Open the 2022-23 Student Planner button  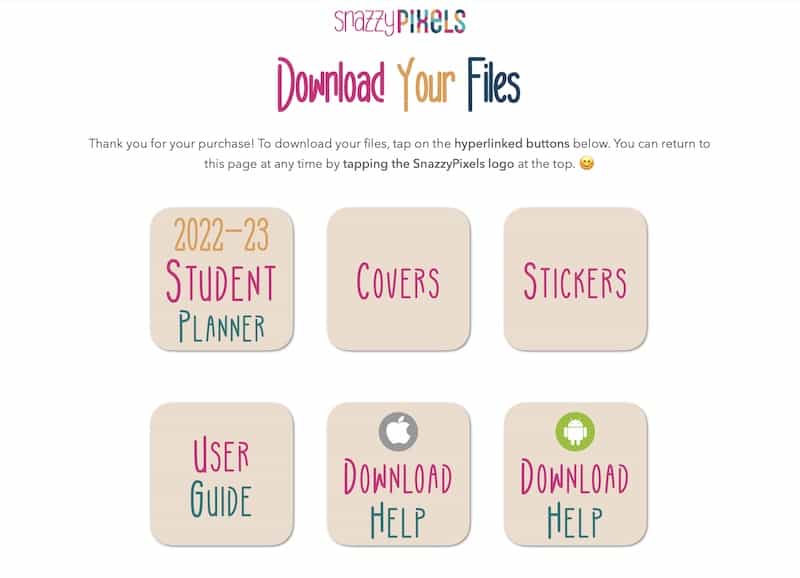(221, 279)
